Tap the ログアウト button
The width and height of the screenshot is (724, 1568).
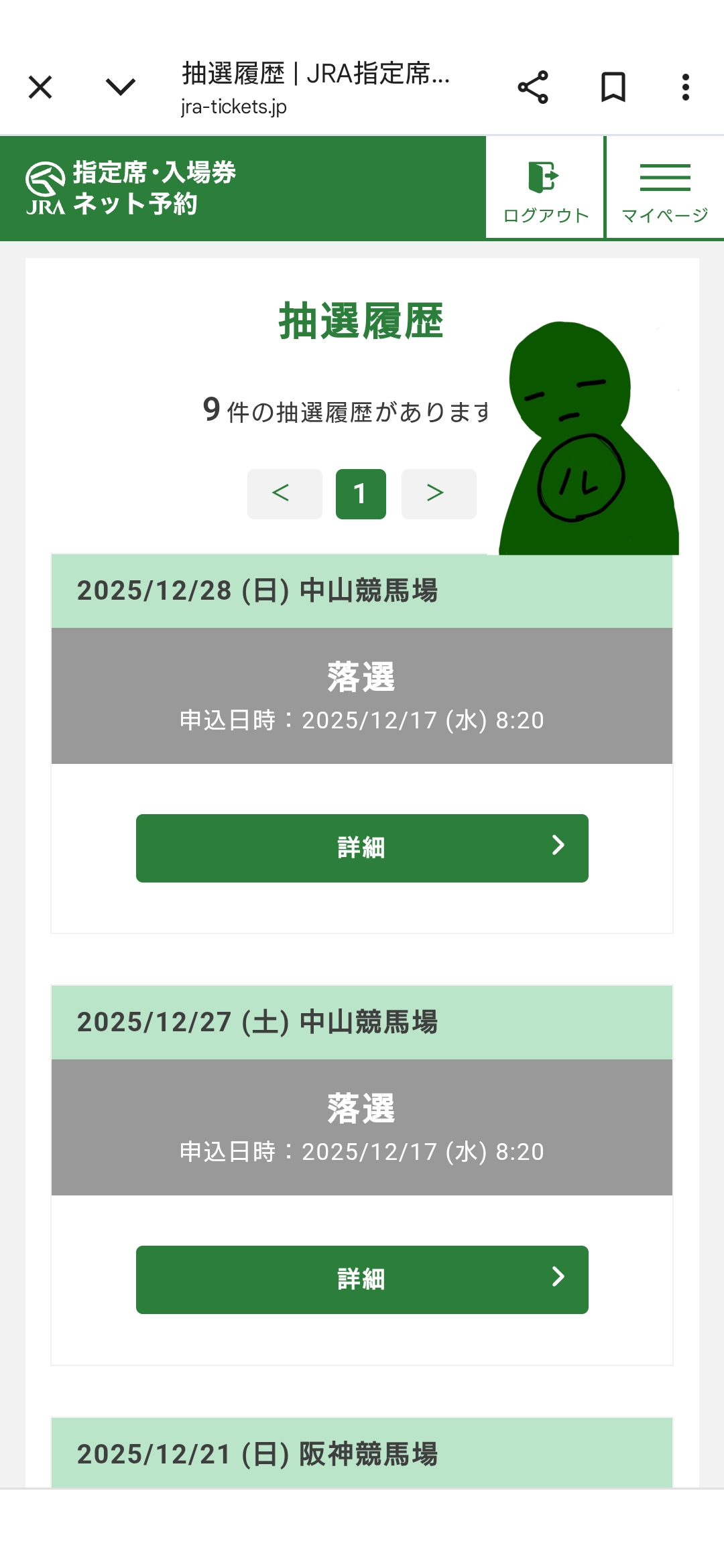tap(545, 188)
